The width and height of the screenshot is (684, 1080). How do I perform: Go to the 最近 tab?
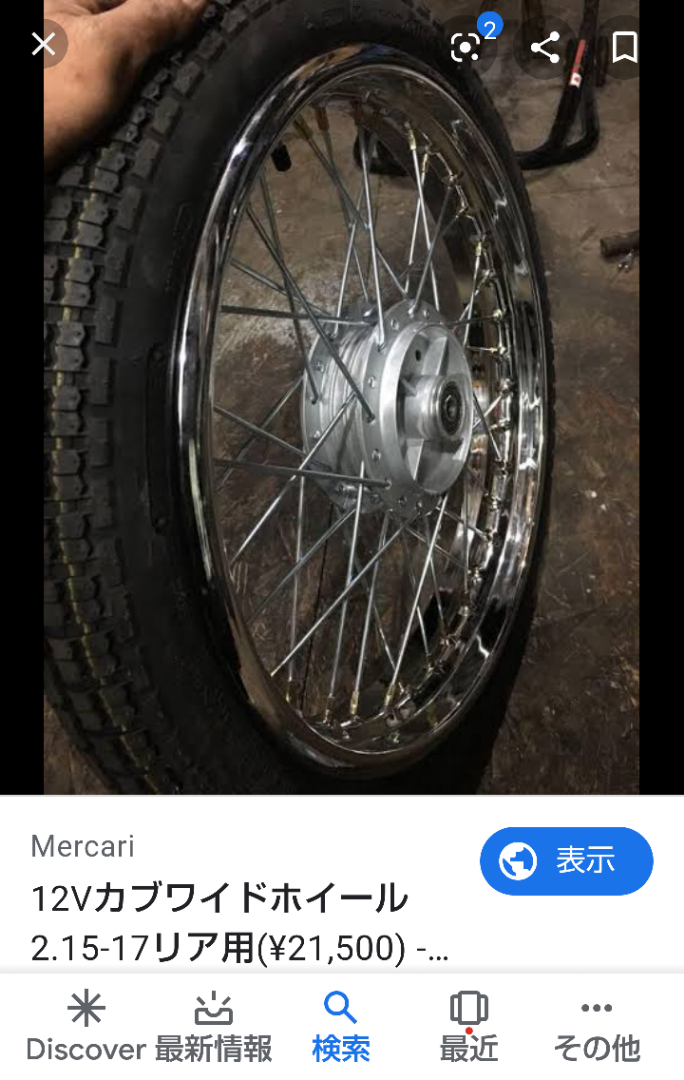click(x=468, y=1026)
